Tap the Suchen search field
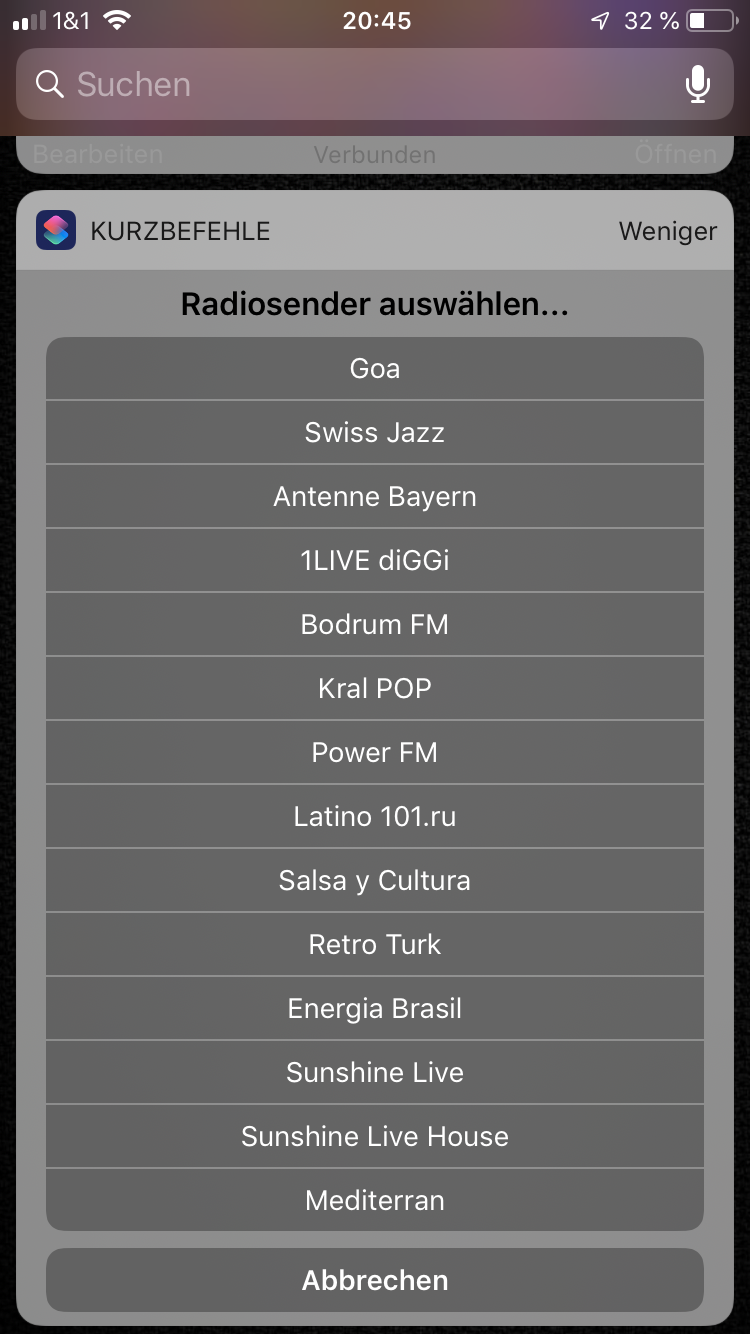Screen dimensions: 750x1334 pos(340,85)
